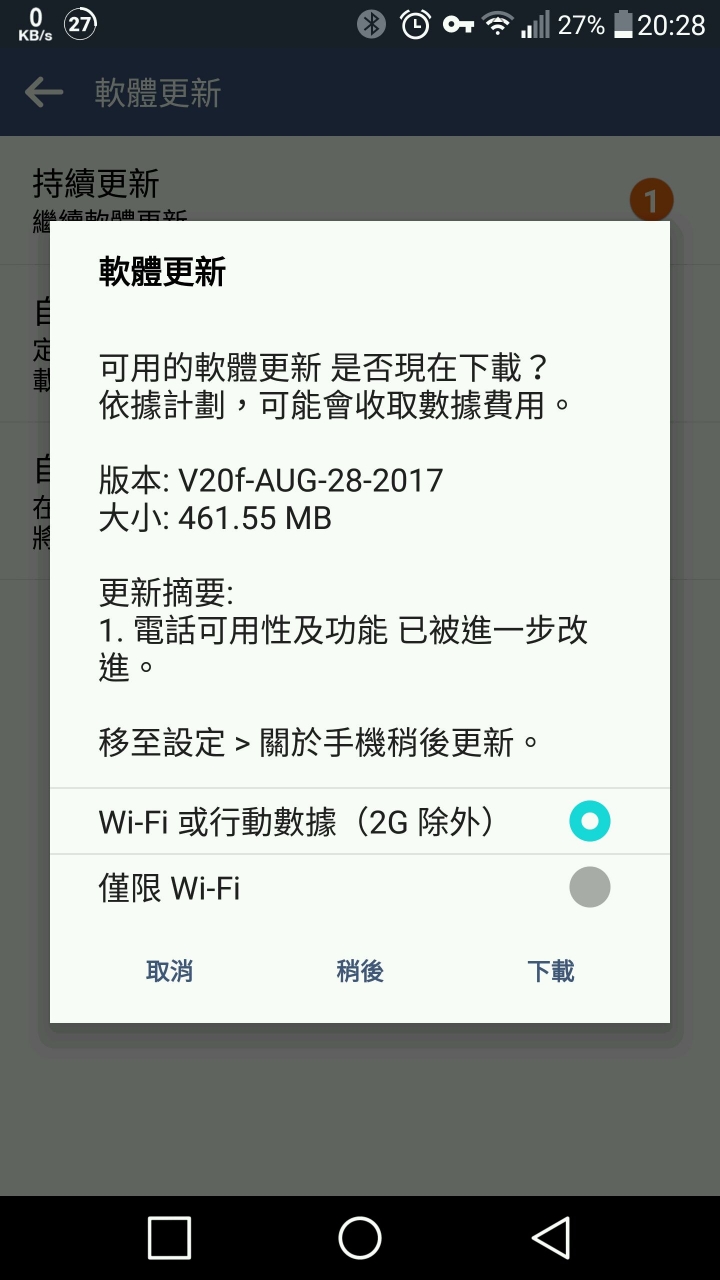The height and width of the screenshot is (1280, 720).
Task: Select Wi-Fi 或行動數據 (2G 除外) option
Action: [589, 822]
